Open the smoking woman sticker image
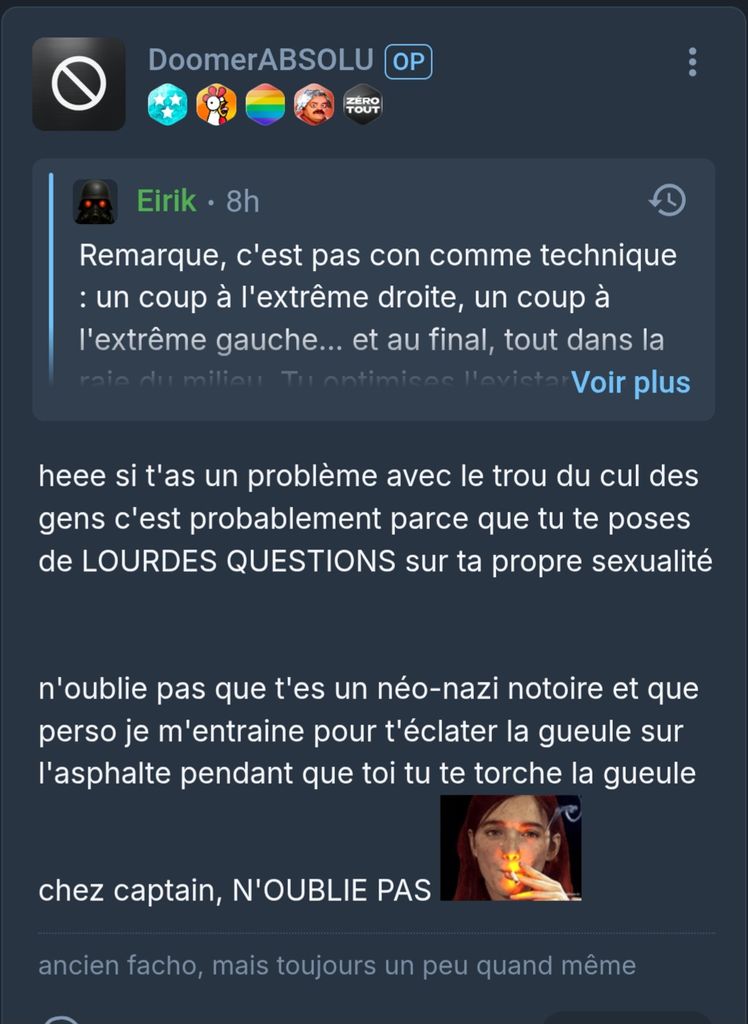This screenshot has width=748, height=1024. 510,848
